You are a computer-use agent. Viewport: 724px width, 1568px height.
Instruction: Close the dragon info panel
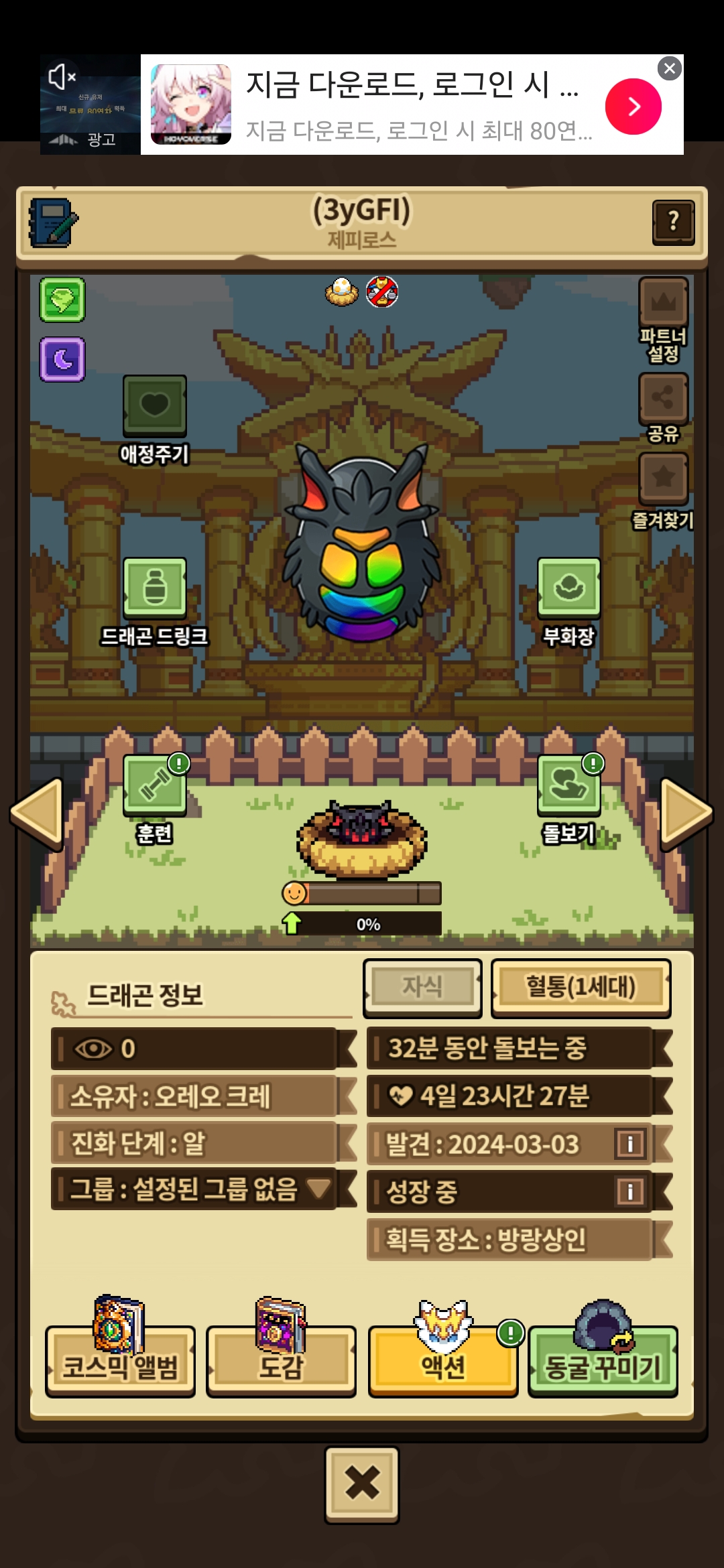[362, 1484]
